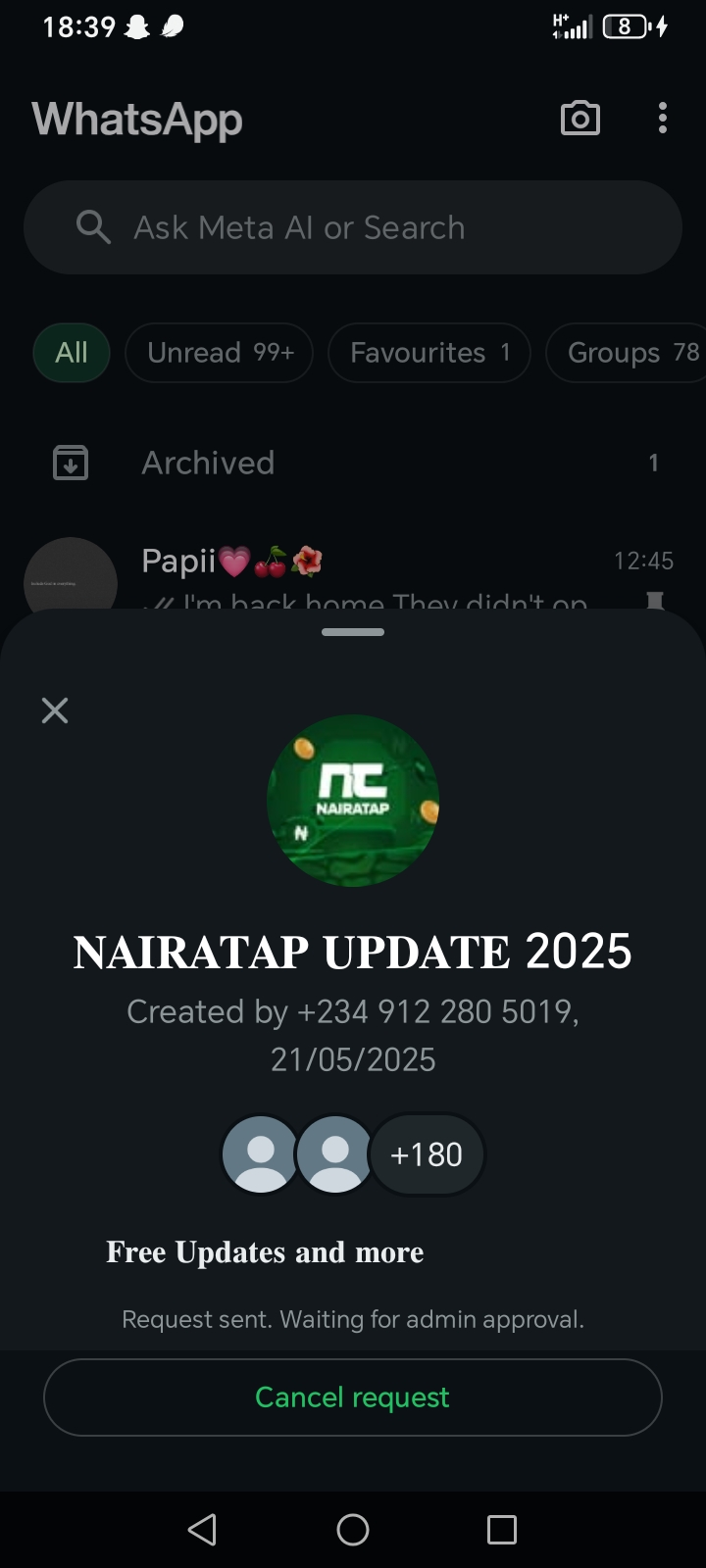Image resolution: width=706 pixels, height=1568 pixels.
Task: Open the WhatsApp camera
Action: click(580, 119)
